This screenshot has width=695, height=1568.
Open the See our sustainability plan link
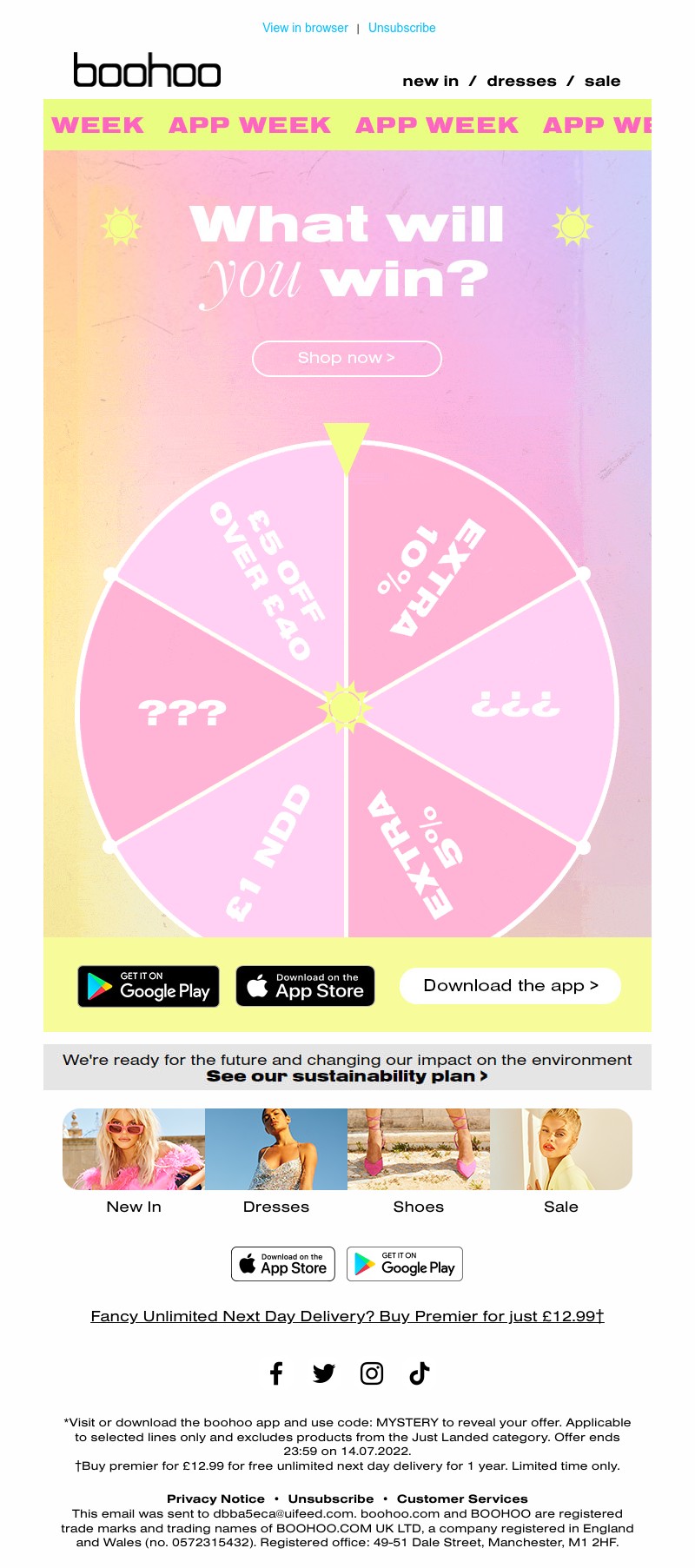(347, 1075)
